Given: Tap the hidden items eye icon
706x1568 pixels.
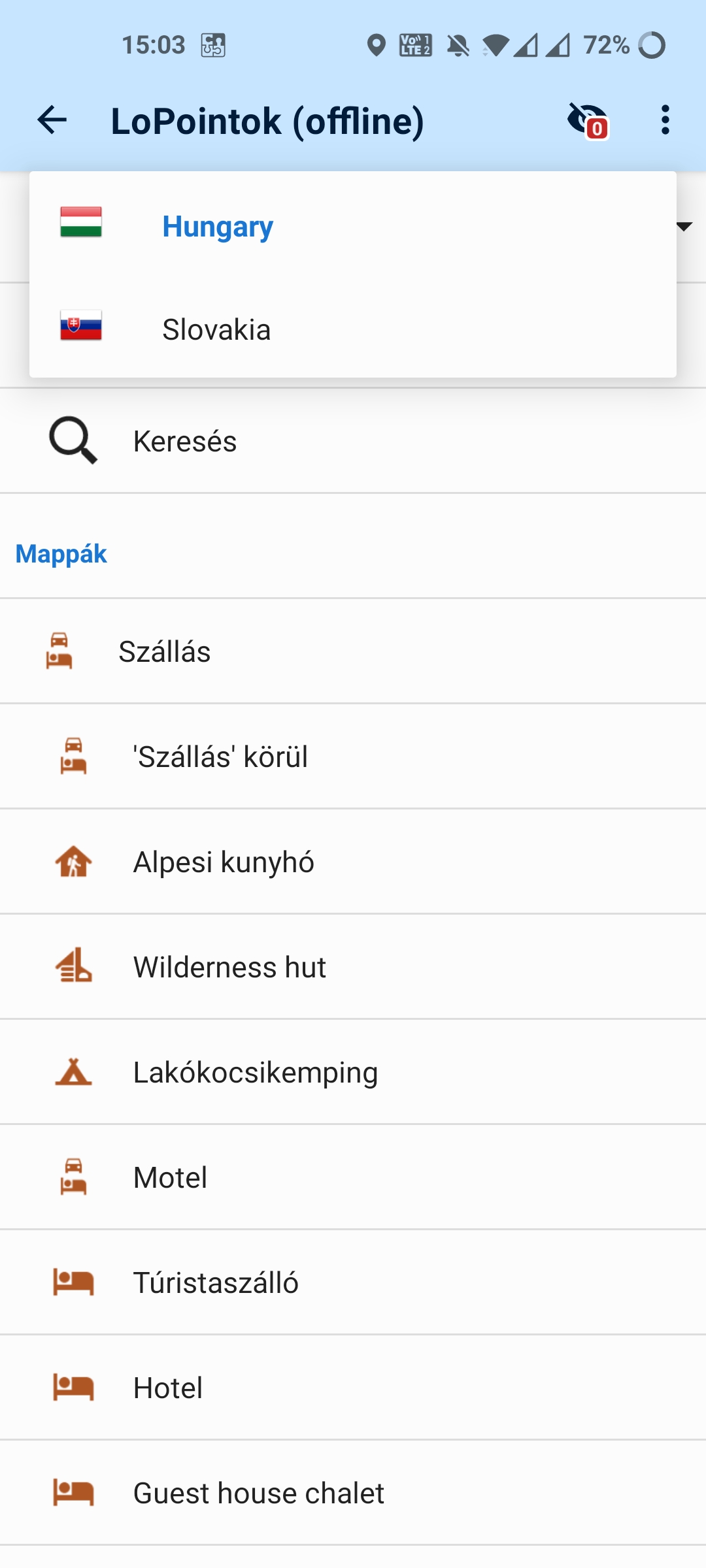Looking at the screenshot, I should pyautogui.click(x=586, y=120).
